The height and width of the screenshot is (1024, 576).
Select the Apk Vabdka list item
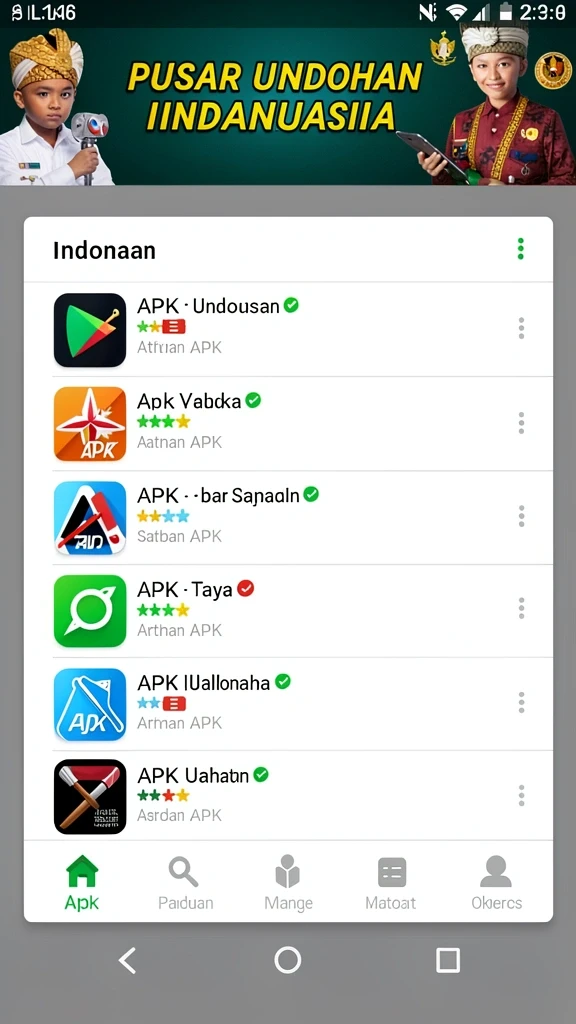[x=288, y=424]
